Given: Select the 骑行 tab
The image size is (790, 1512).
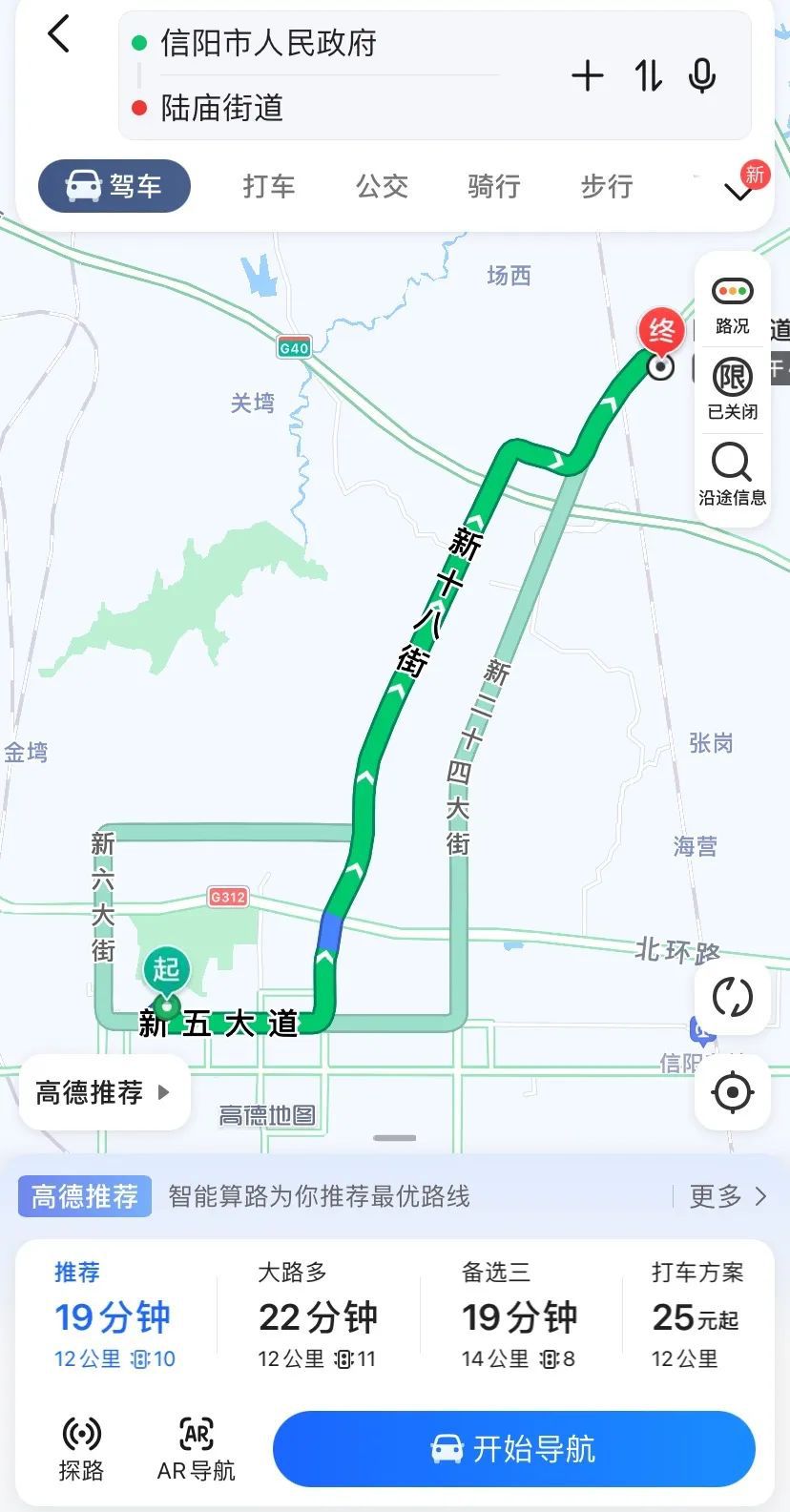Looking at the screenshot, I should (494, 186).
